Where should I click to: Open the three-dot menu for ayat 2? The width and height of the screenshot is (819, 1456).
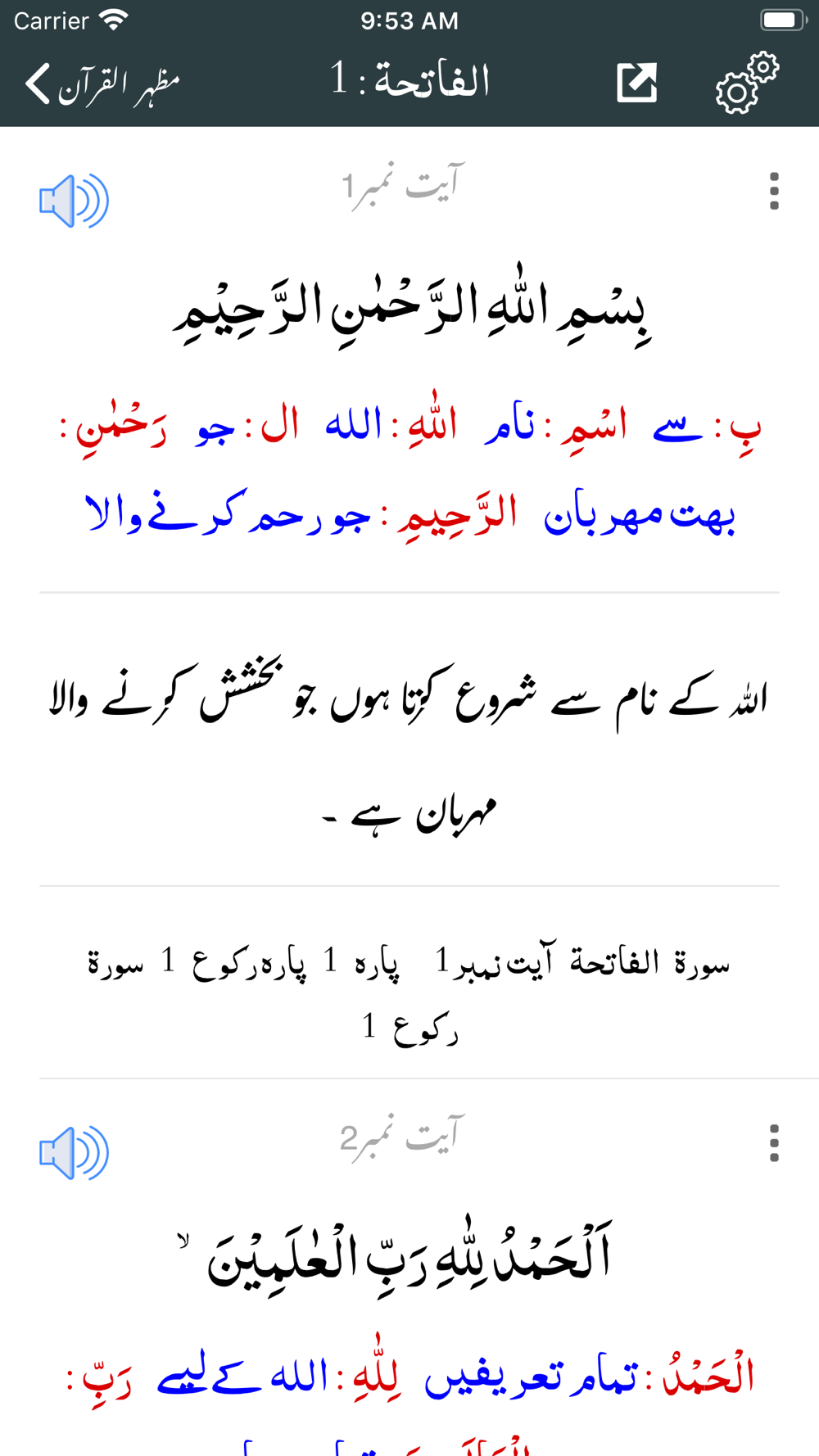coord(774,1143)
